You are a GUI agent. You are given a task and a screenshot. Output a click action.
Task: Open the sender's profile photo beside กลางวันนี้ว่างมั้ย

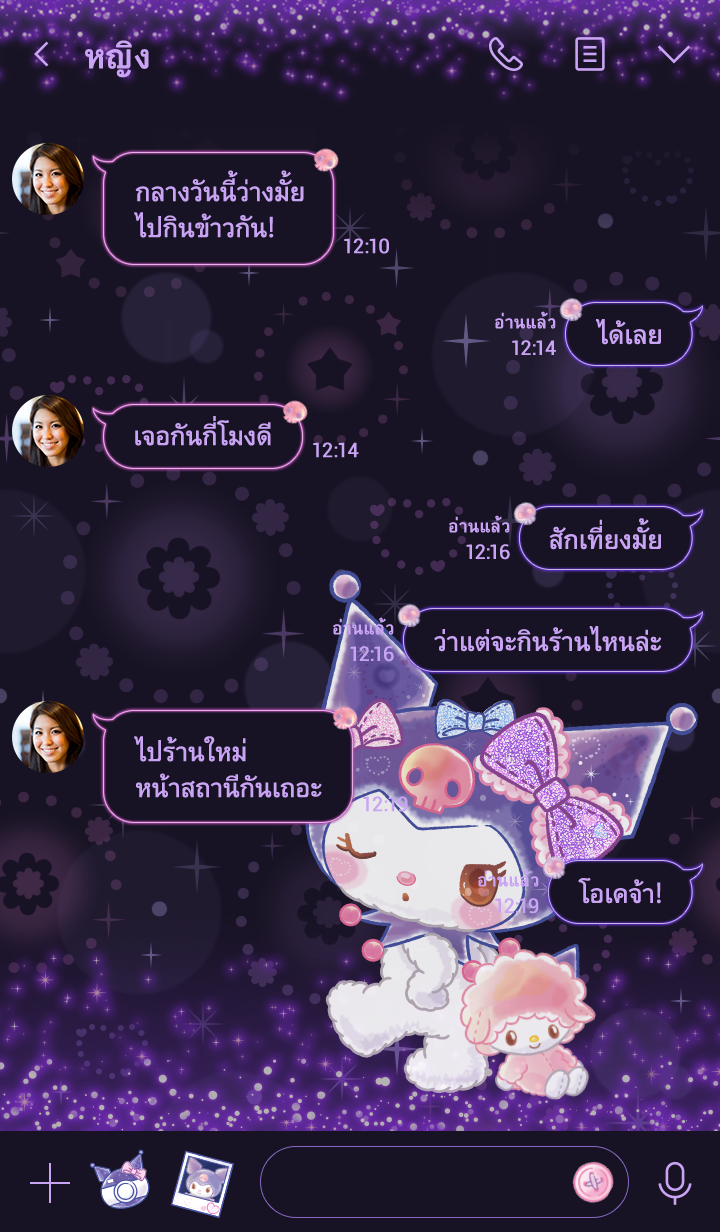click(48, 179)
